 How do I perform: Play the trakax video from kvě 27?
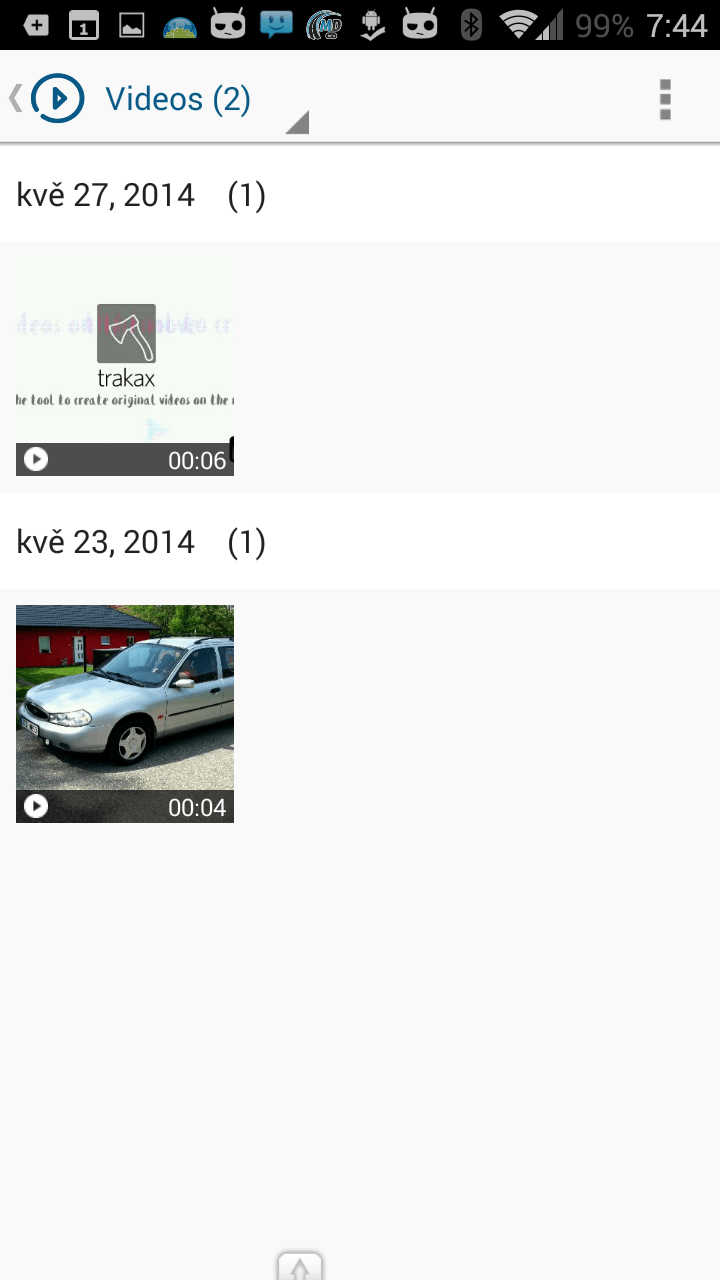pyautogui.click(x=125, y=366)
